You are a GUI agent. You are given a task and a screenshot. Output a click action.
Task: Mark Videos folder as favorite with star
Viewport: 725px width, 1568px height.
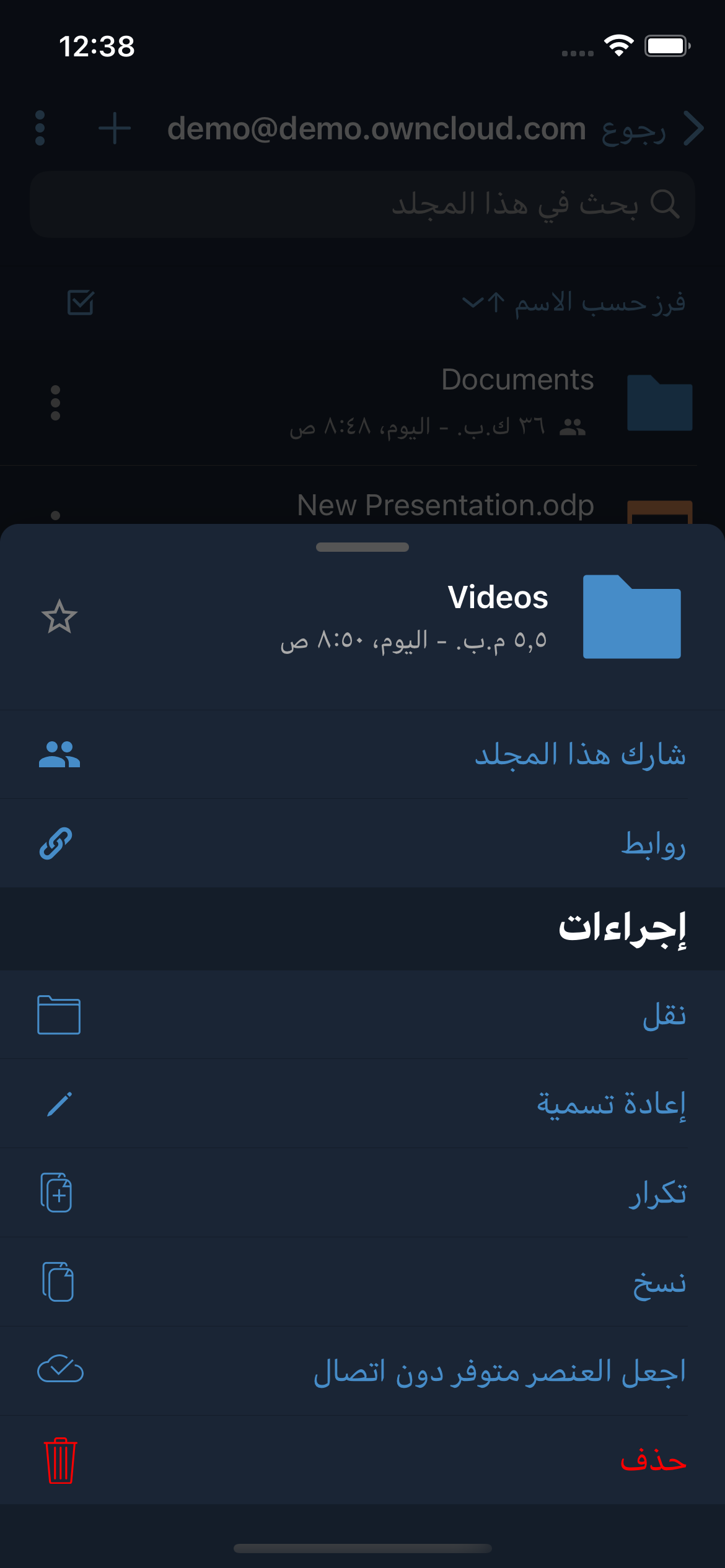[59, 616]
